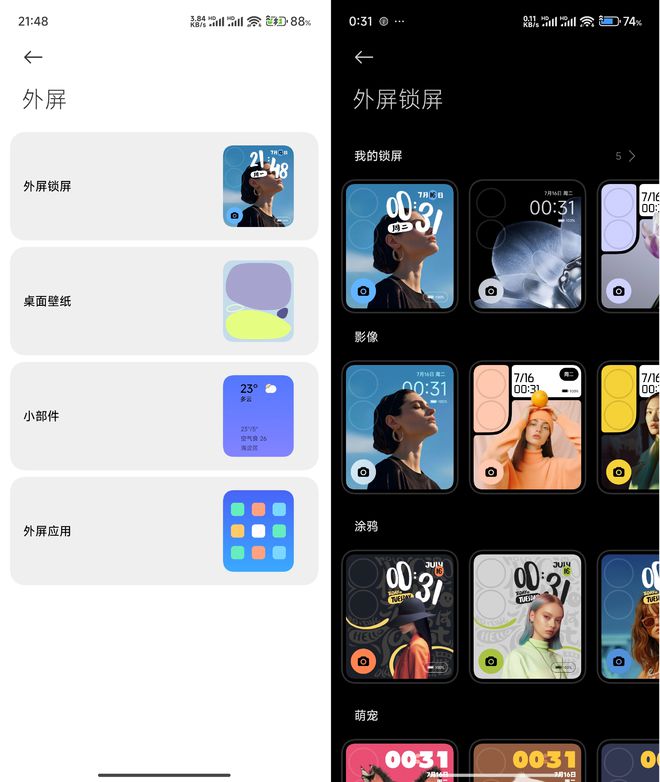Go back from the 外屏 settings page
660x782 pixels.
tap(33, 57)
